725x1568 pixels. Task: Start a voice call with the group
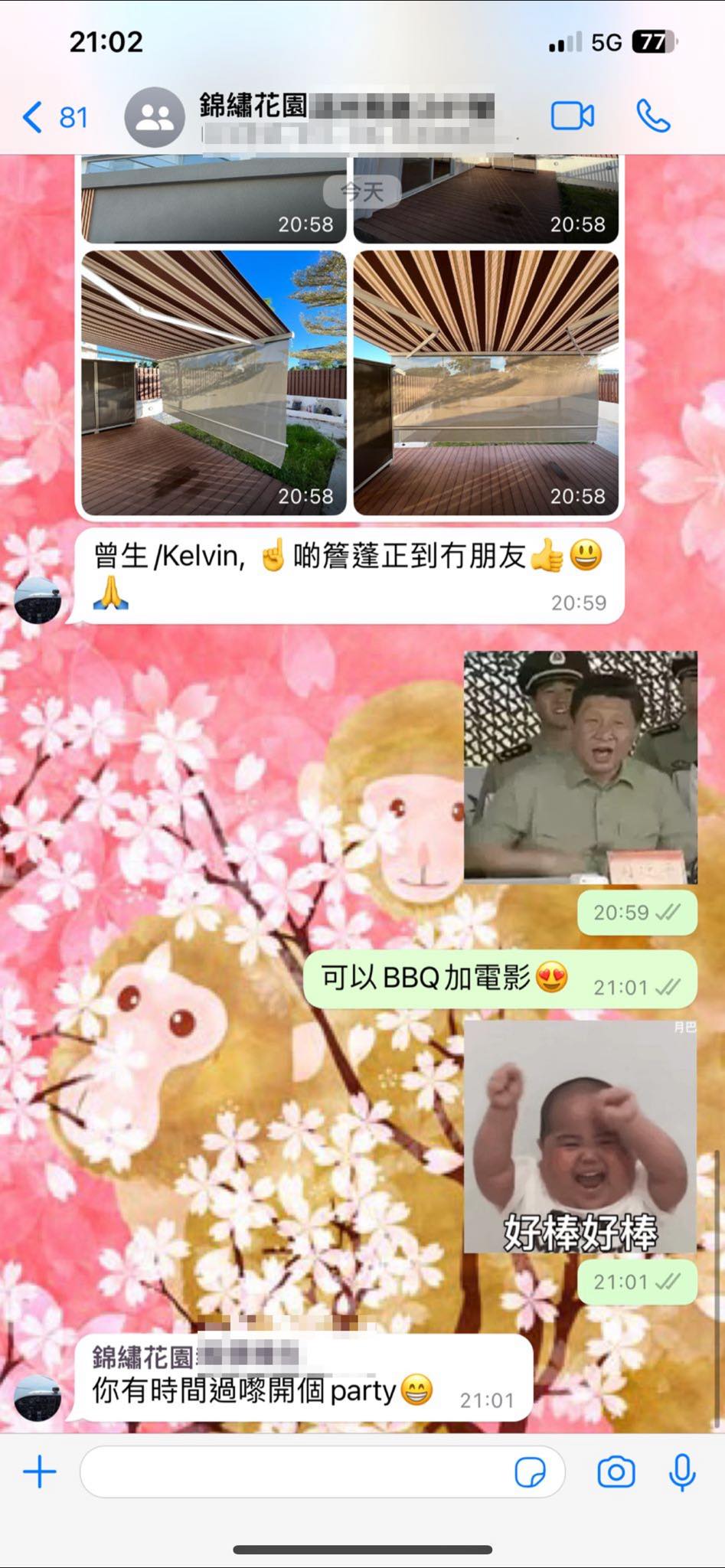tap(653, 116)
